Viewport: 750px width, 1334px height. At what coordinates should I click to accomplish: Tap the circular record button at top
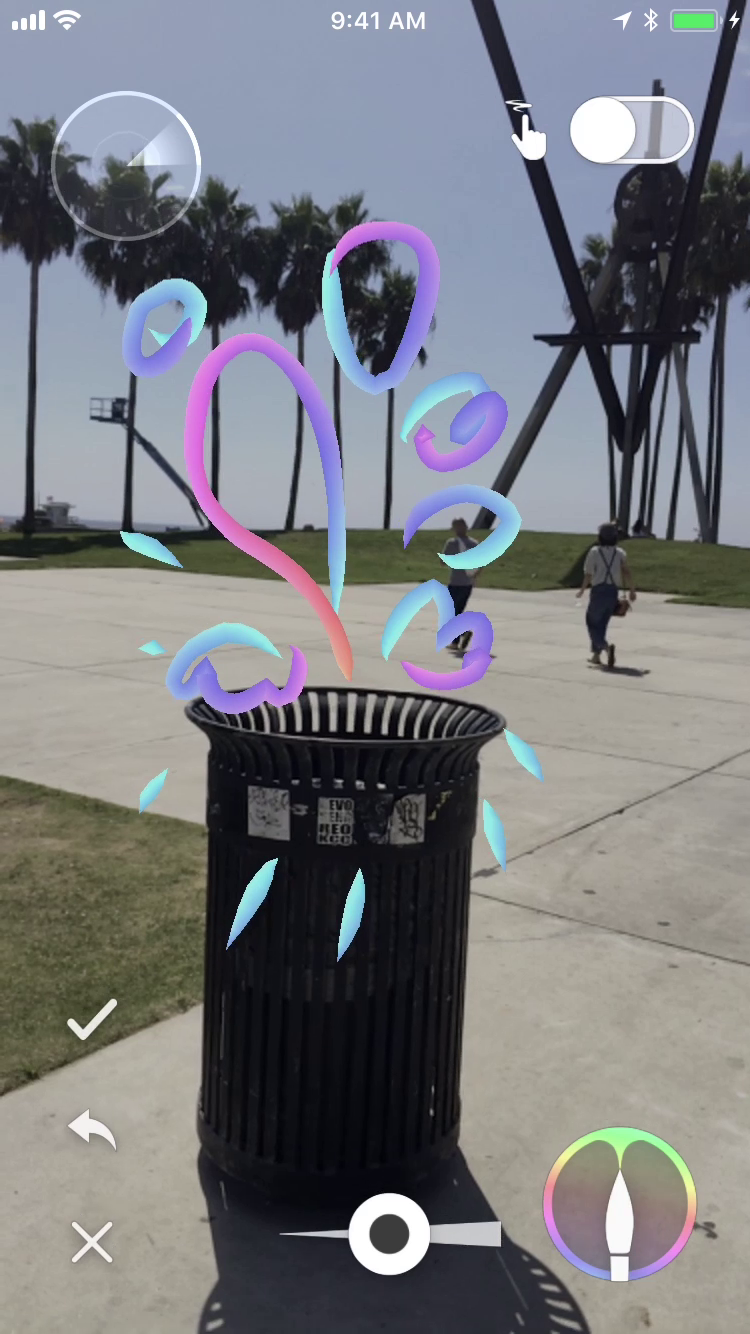[126, 165]
